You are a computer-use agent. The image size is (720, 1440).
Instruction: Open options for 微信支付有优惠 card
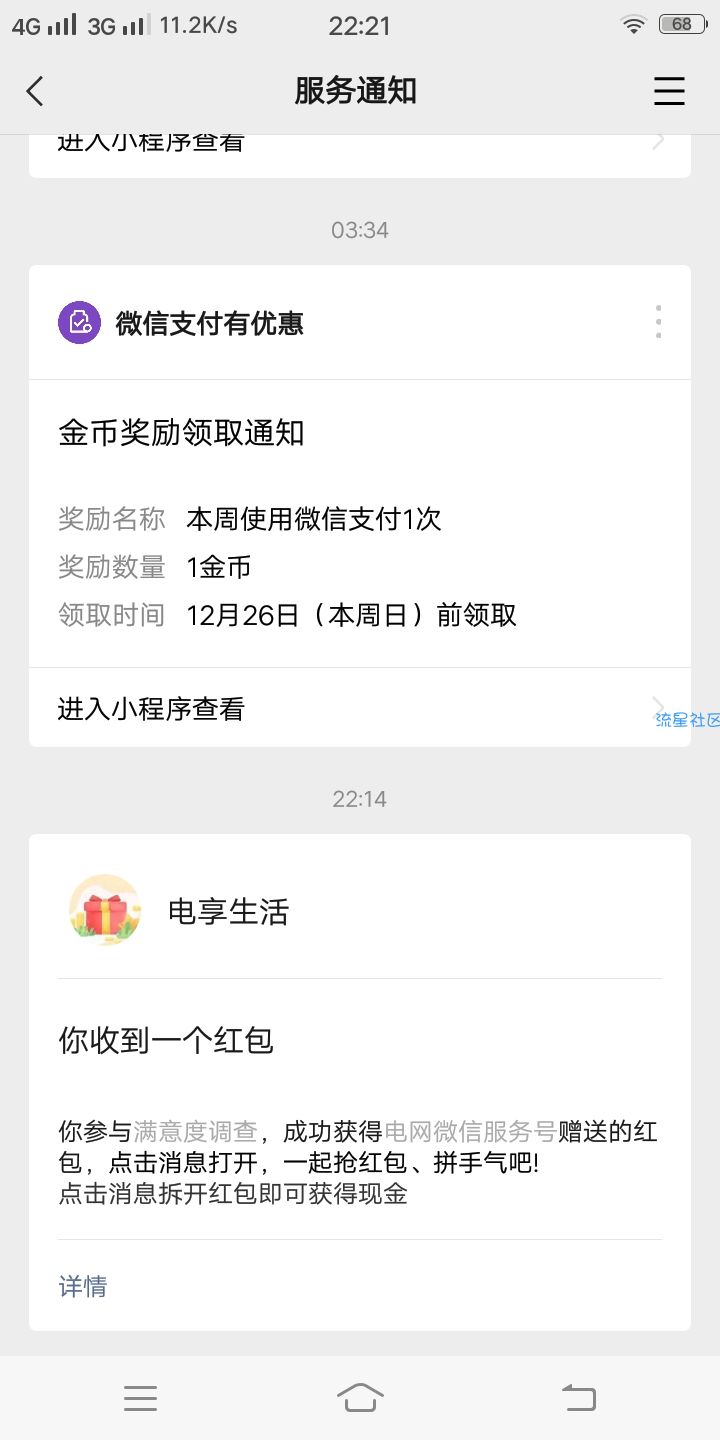pos(658,322)
